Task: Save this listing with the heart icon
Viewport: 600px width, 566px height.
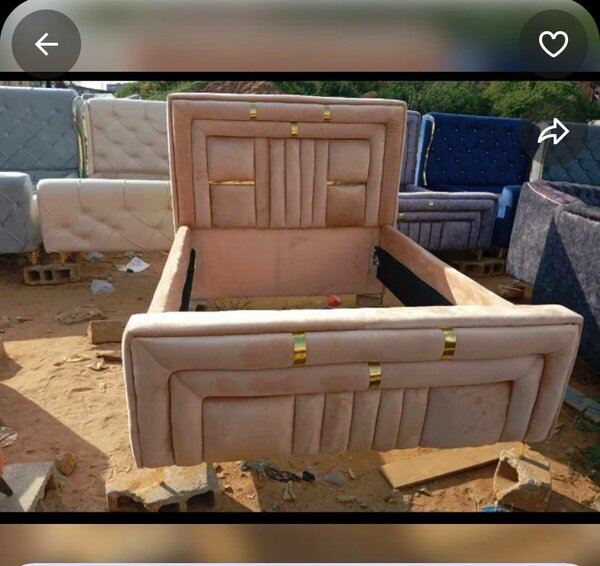Action: click(553, 44)
